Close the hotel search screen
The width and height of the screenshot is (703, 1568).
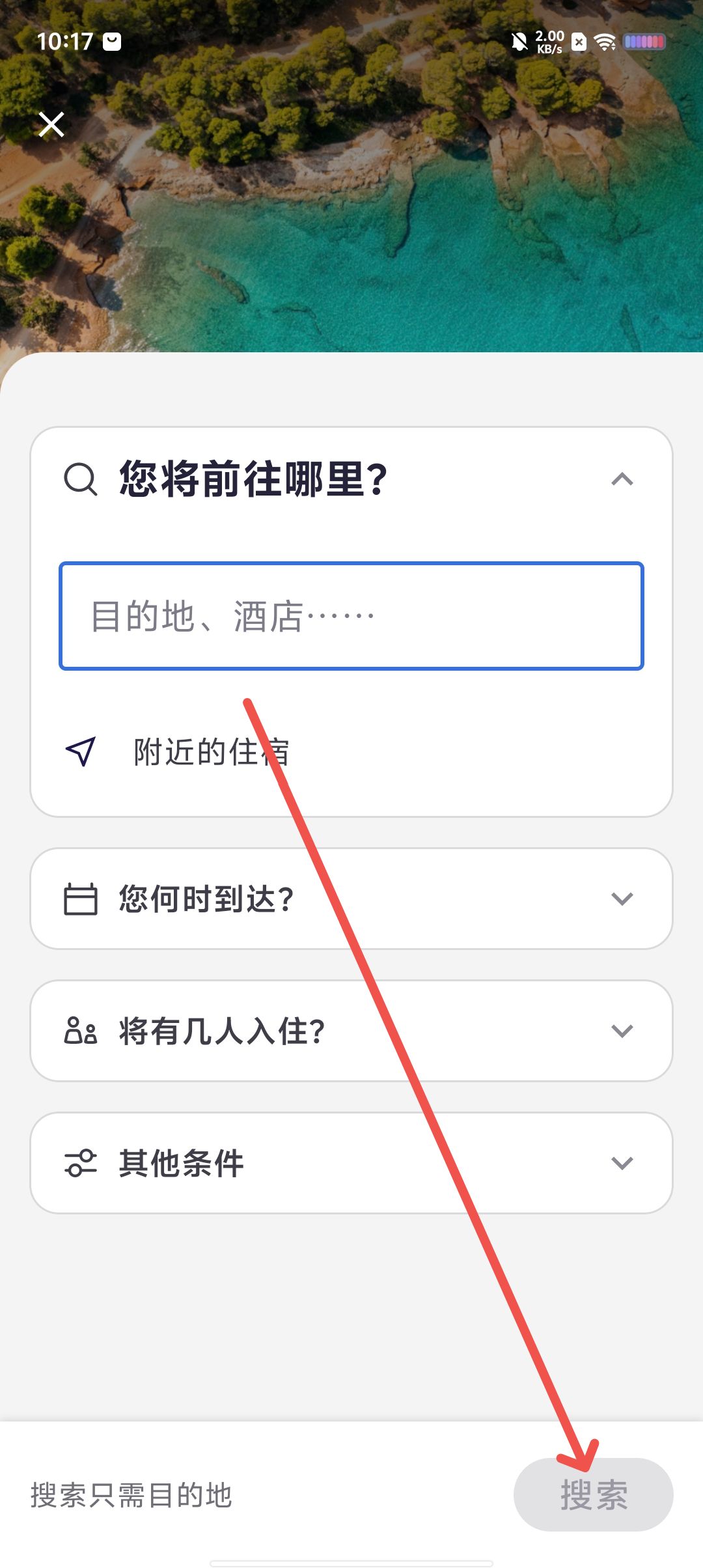point(51,124)
